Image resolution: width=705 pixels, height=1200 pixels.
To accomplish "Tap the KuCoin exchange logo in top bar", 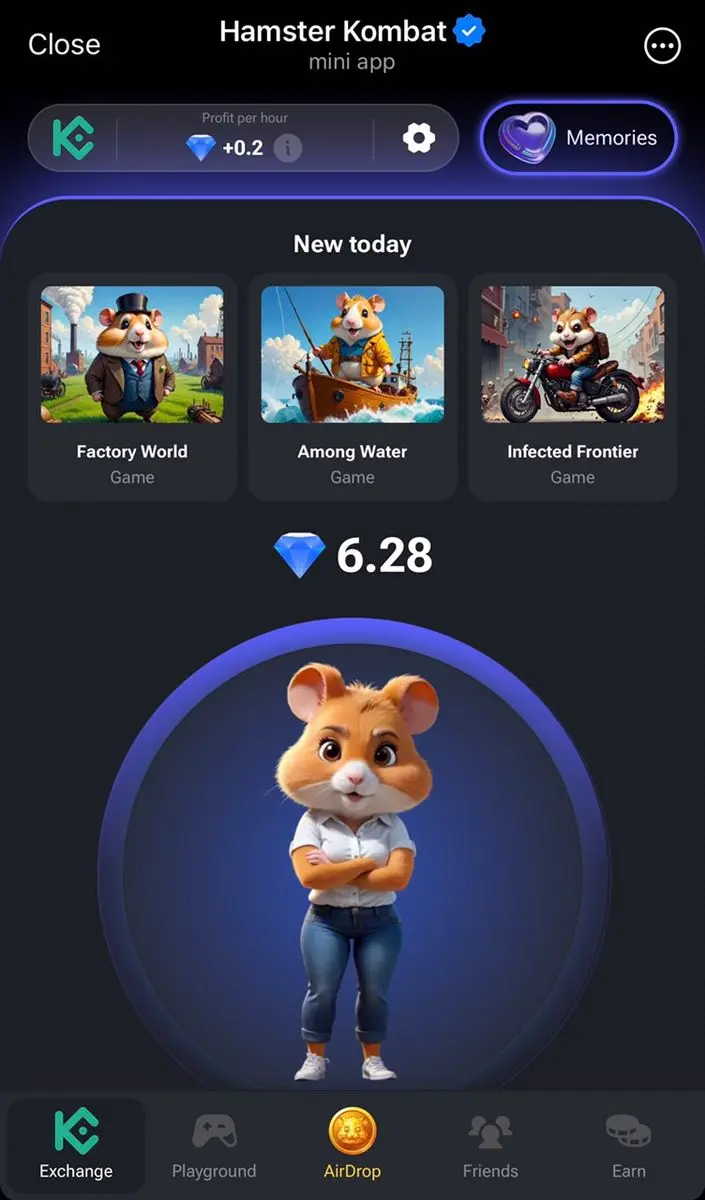I will click(73, 138).
